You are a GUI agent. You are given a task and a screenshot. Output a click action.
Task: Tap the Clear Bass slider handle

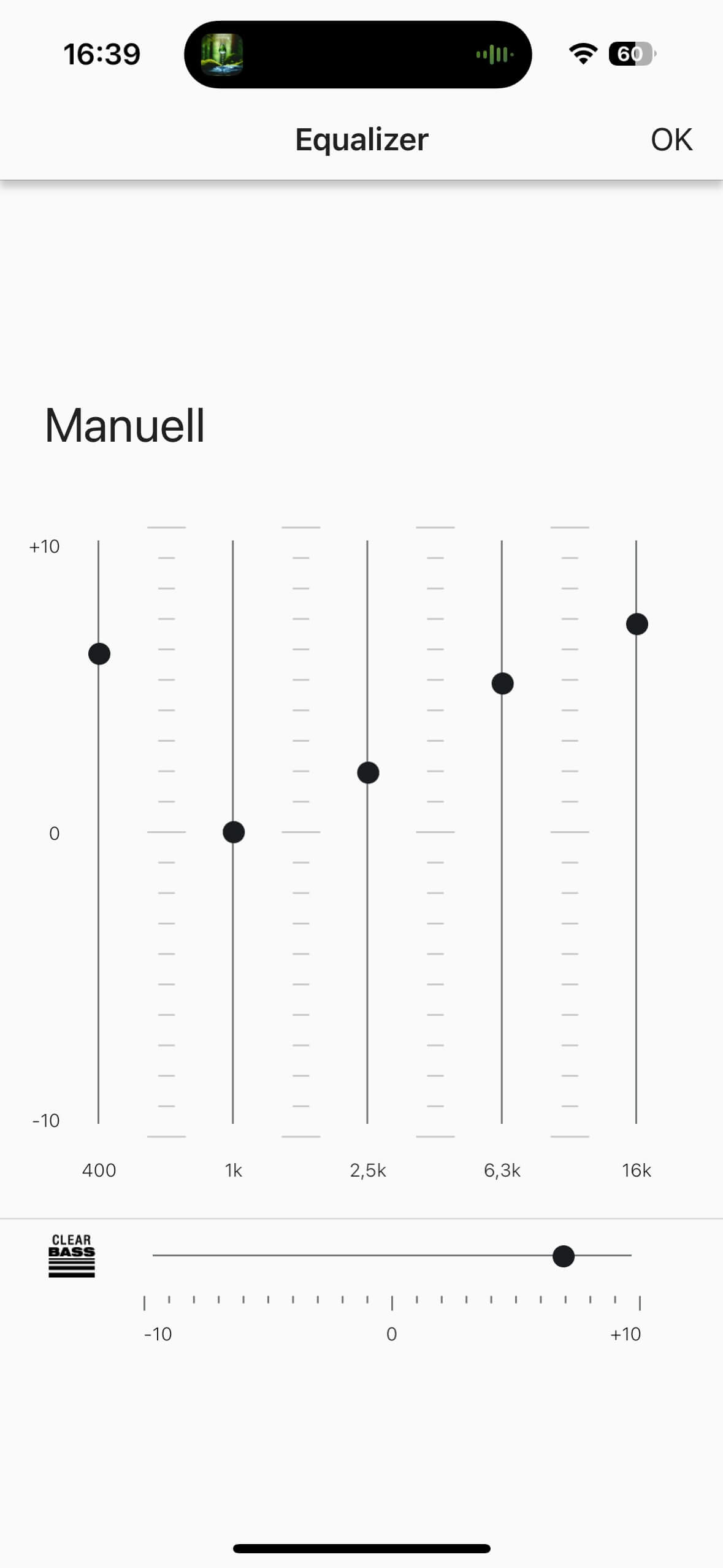(x=563, y=1256)
